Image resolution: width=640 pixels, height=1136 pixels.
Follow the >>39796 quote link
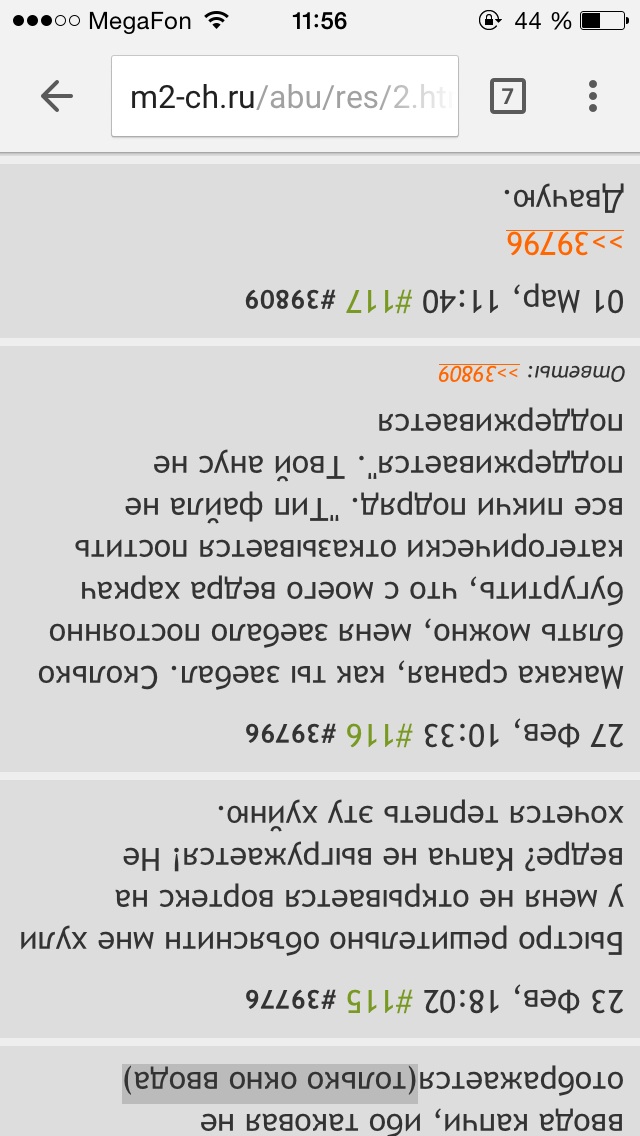[x=564, y=243]
